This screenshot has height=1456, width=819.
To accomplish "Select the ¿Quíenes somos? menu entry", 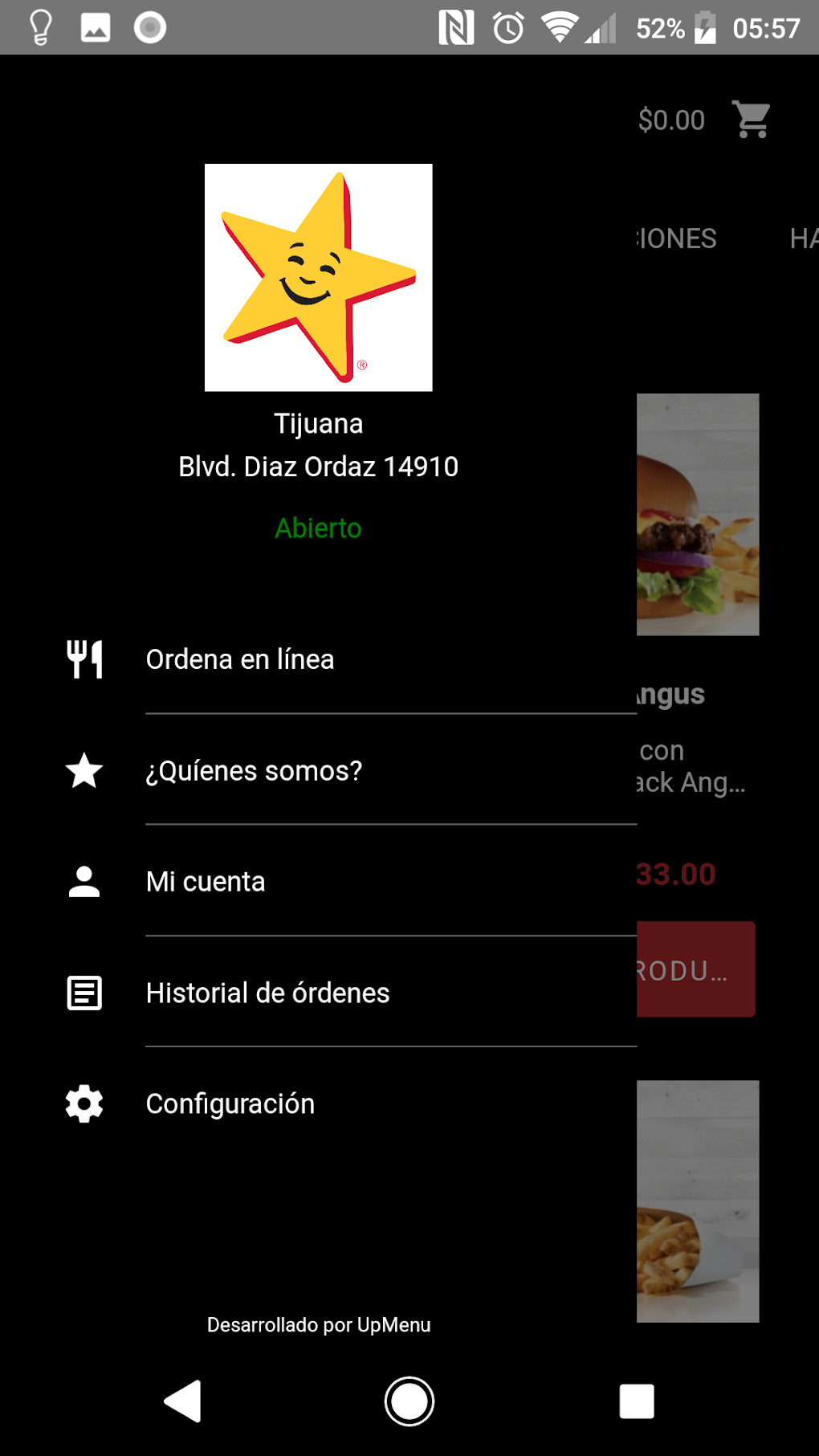I will tap(254, 771).
